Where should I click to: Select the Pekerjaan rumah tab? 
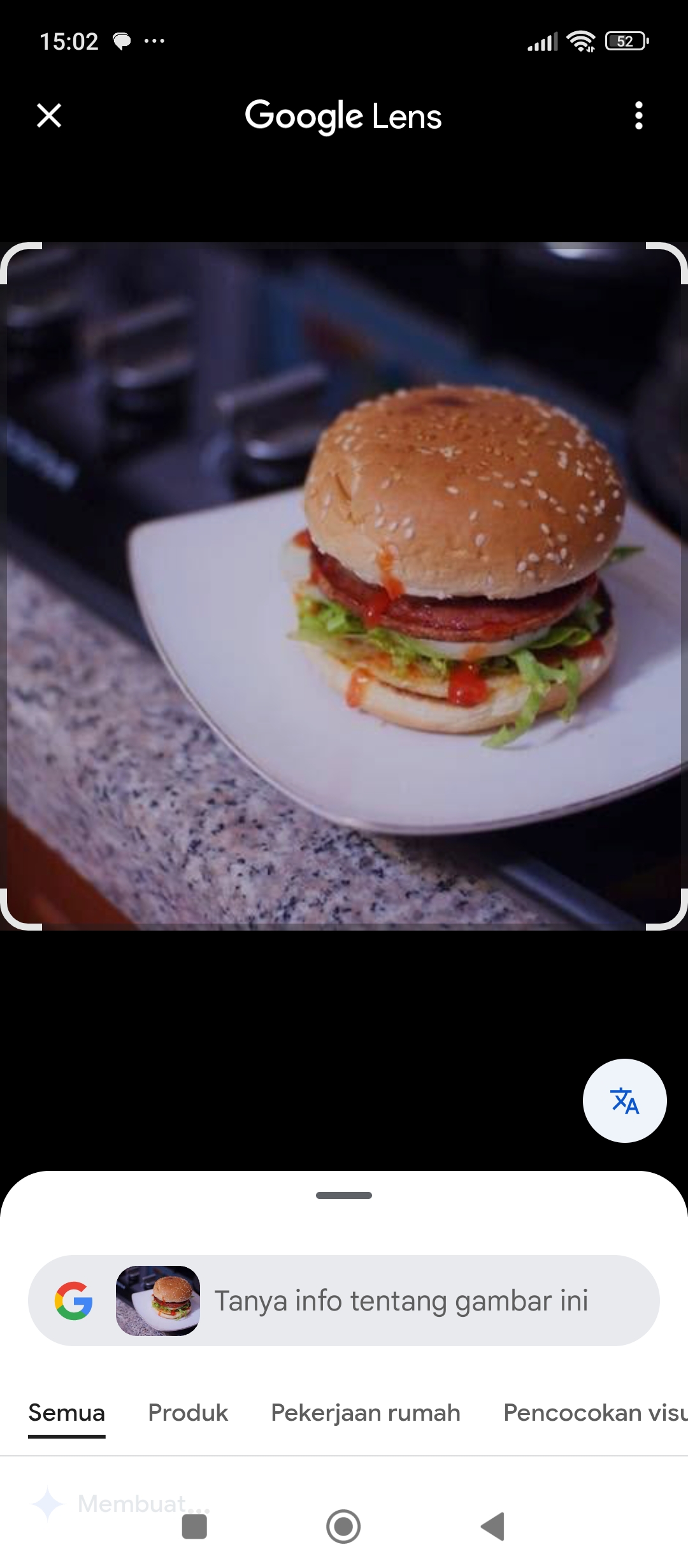pyautogui.click(x=365, y=1413)
